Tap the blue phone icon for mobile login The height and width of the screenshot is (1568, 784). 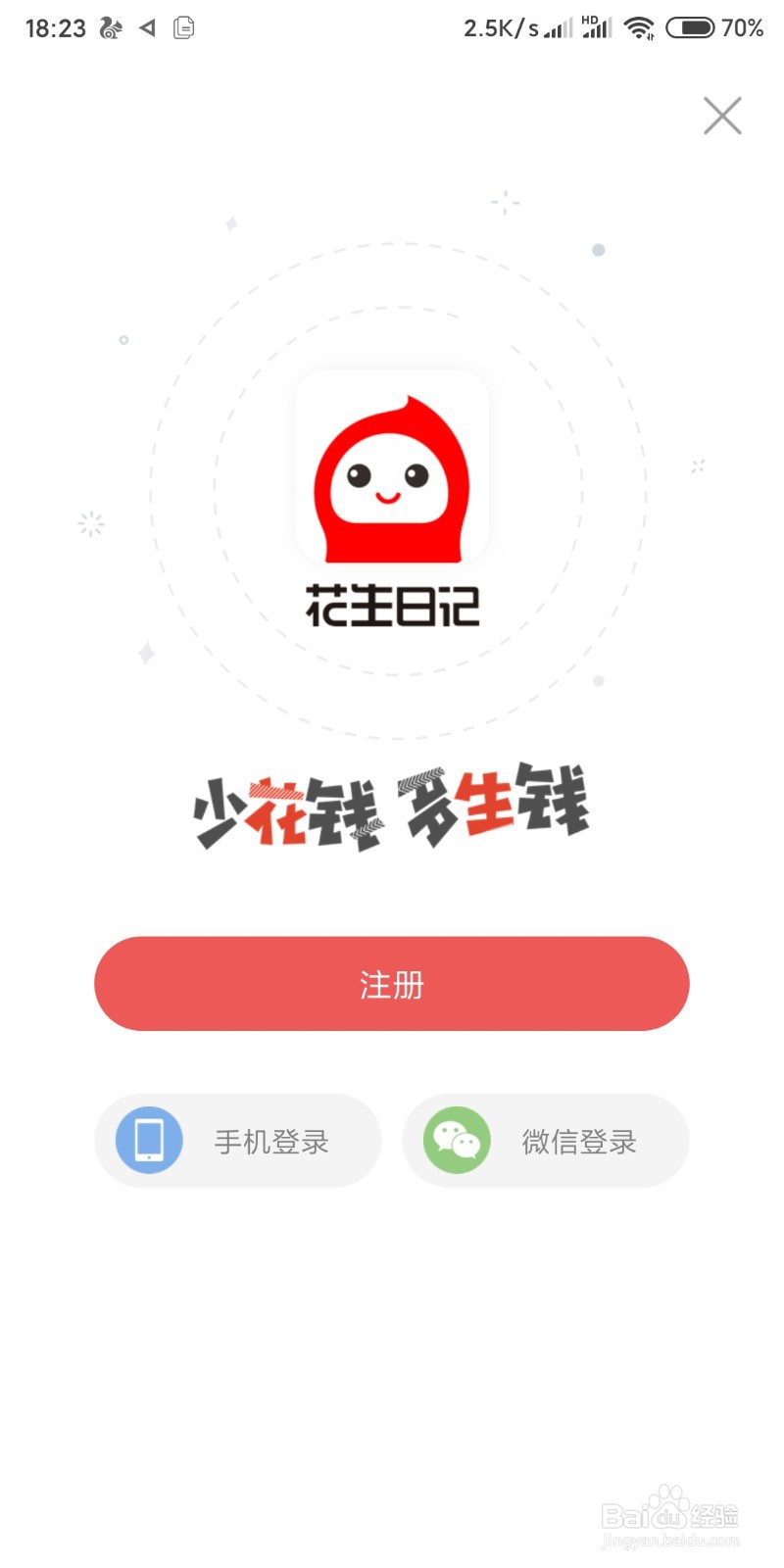[x=148, y=1140]
